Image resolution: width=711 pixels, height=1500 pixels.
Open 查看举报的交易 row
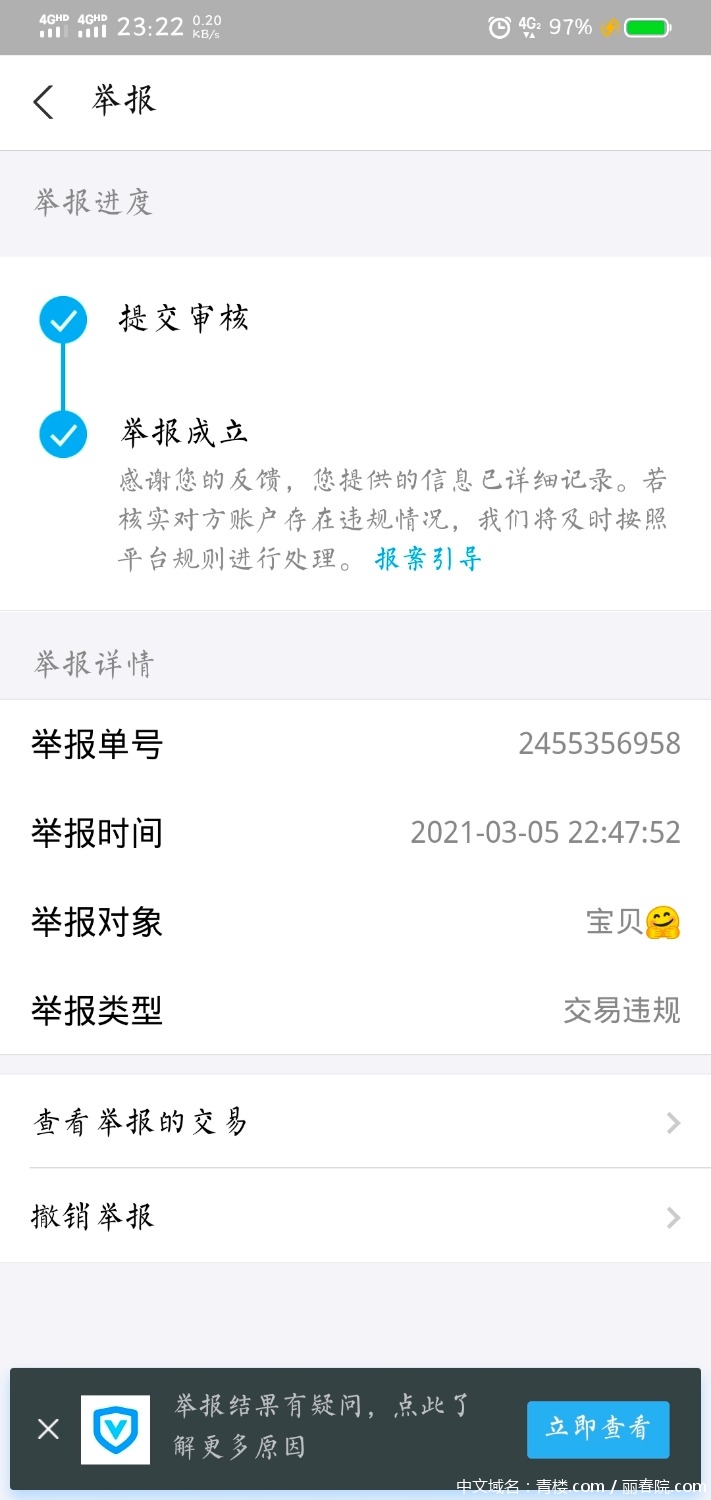pos(355,1123)
